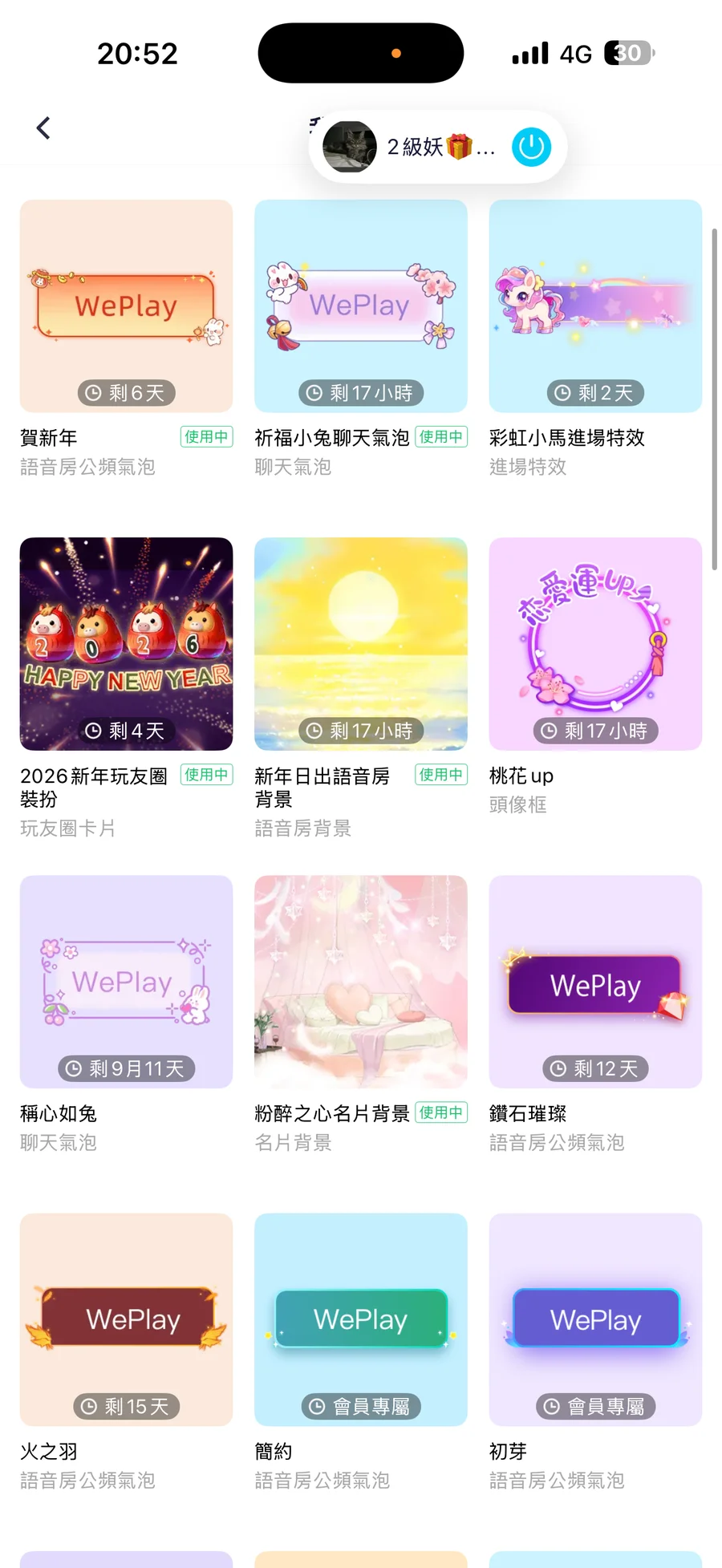
Task: Tap the 火之羽 bubble item
Action: 126,1319
